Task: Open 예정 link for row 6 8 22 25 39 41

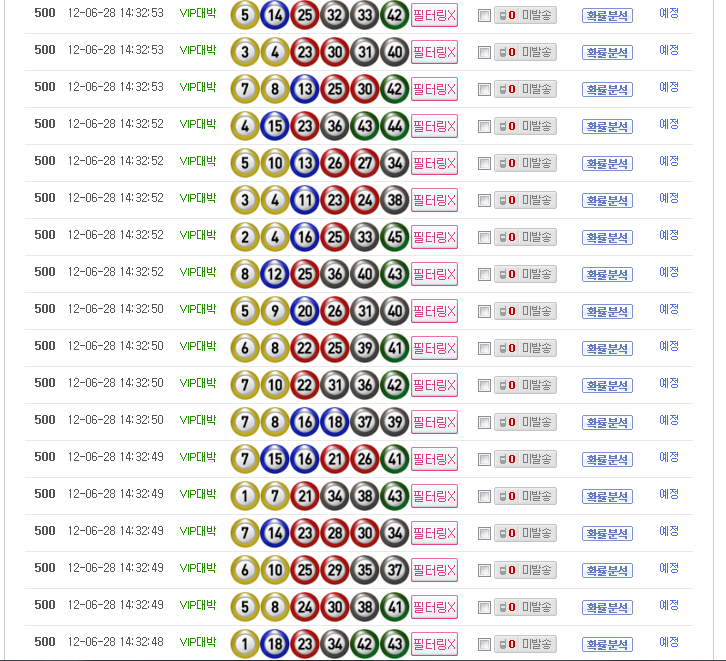Action: [x=669, y=346]
